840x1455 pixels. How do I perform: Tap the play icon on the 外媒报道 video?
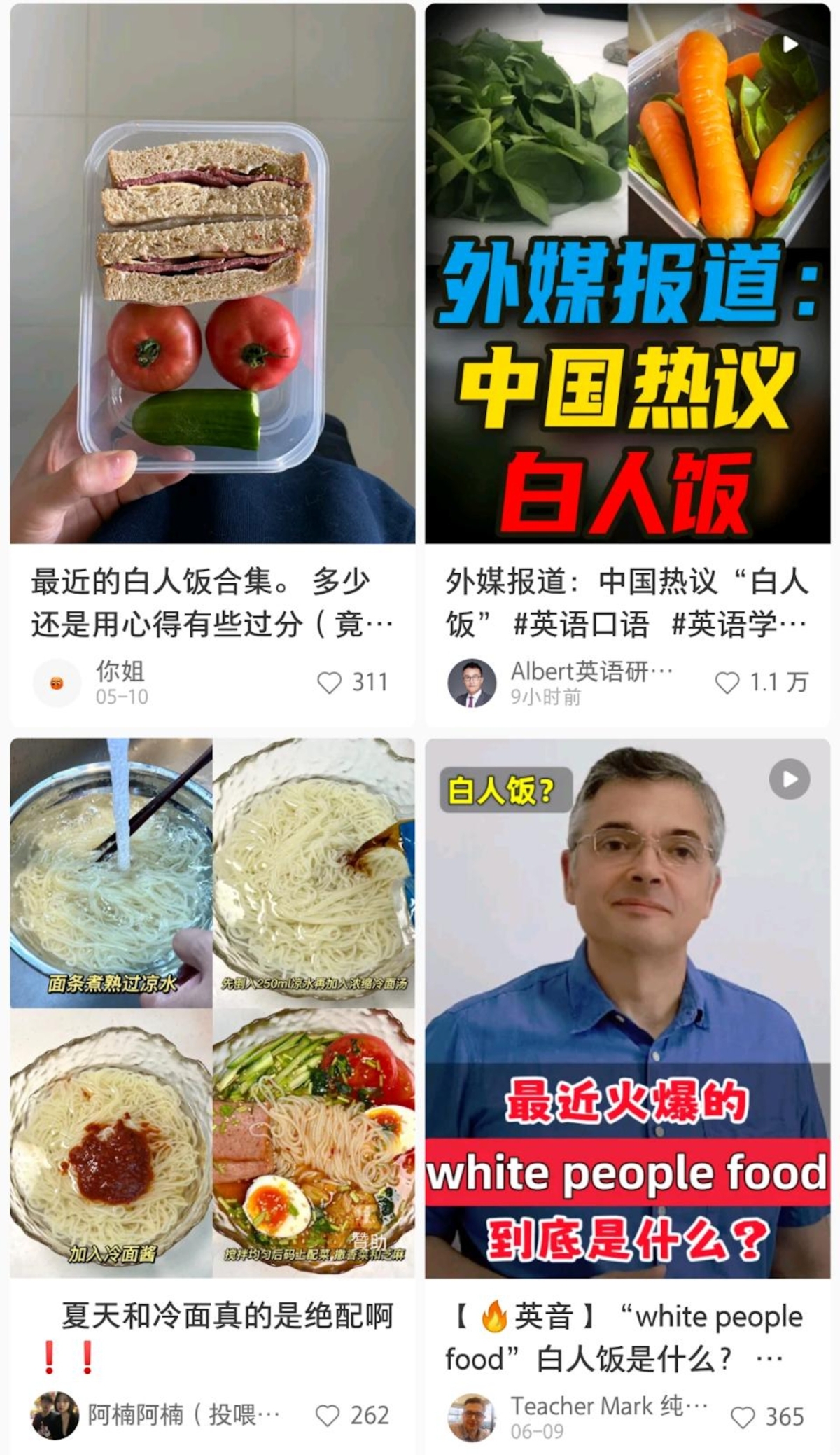click(790, 43)
